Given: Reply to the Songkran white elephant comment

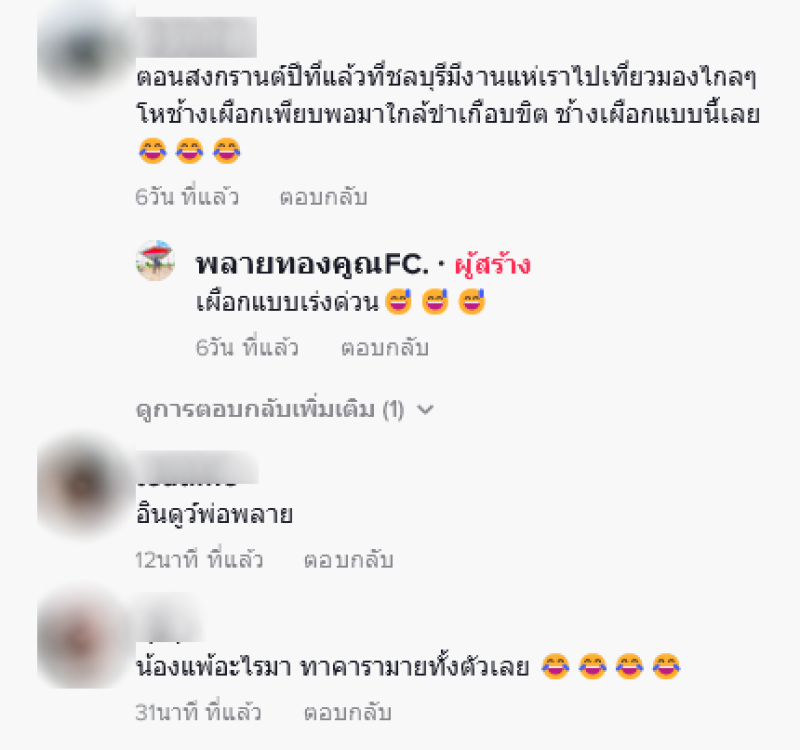Looking at the screenshot, I should coord(323,197).
